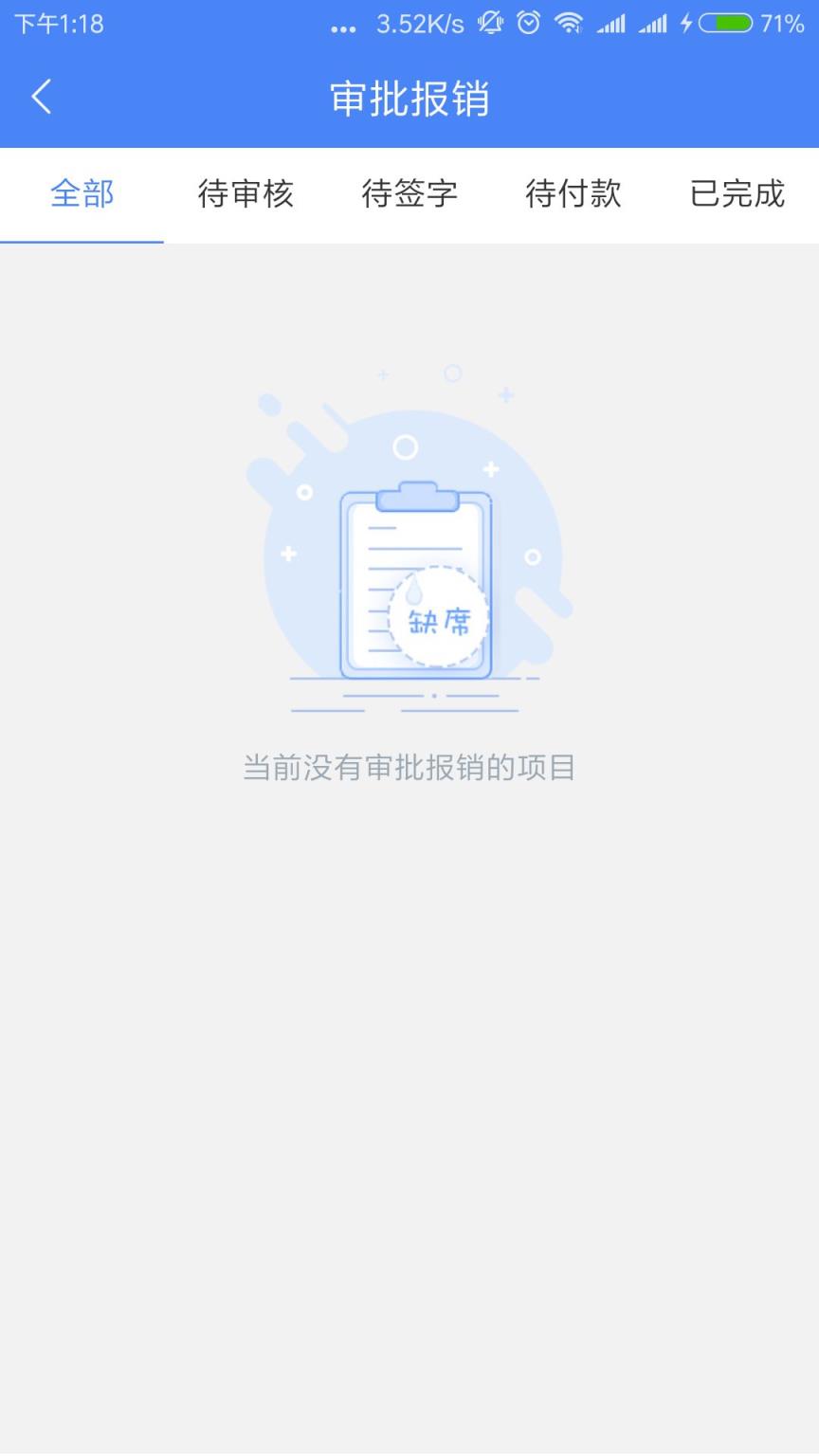Screen dimensions: 819x1456
Task: Tap the back arrow to leave 审批报销
Action: [40, 97]
